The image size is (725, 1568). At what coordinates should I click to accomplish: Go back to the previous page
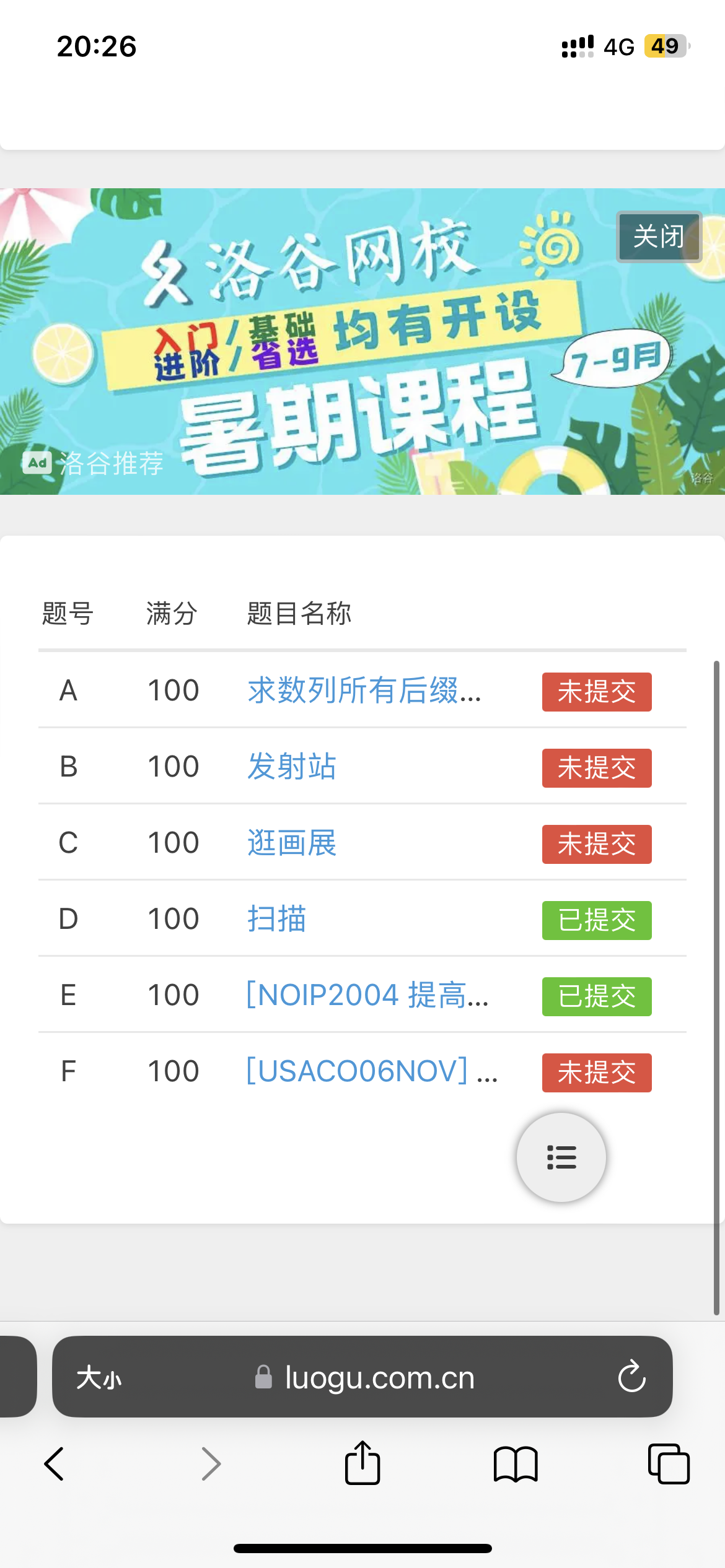pos(55,1464)
